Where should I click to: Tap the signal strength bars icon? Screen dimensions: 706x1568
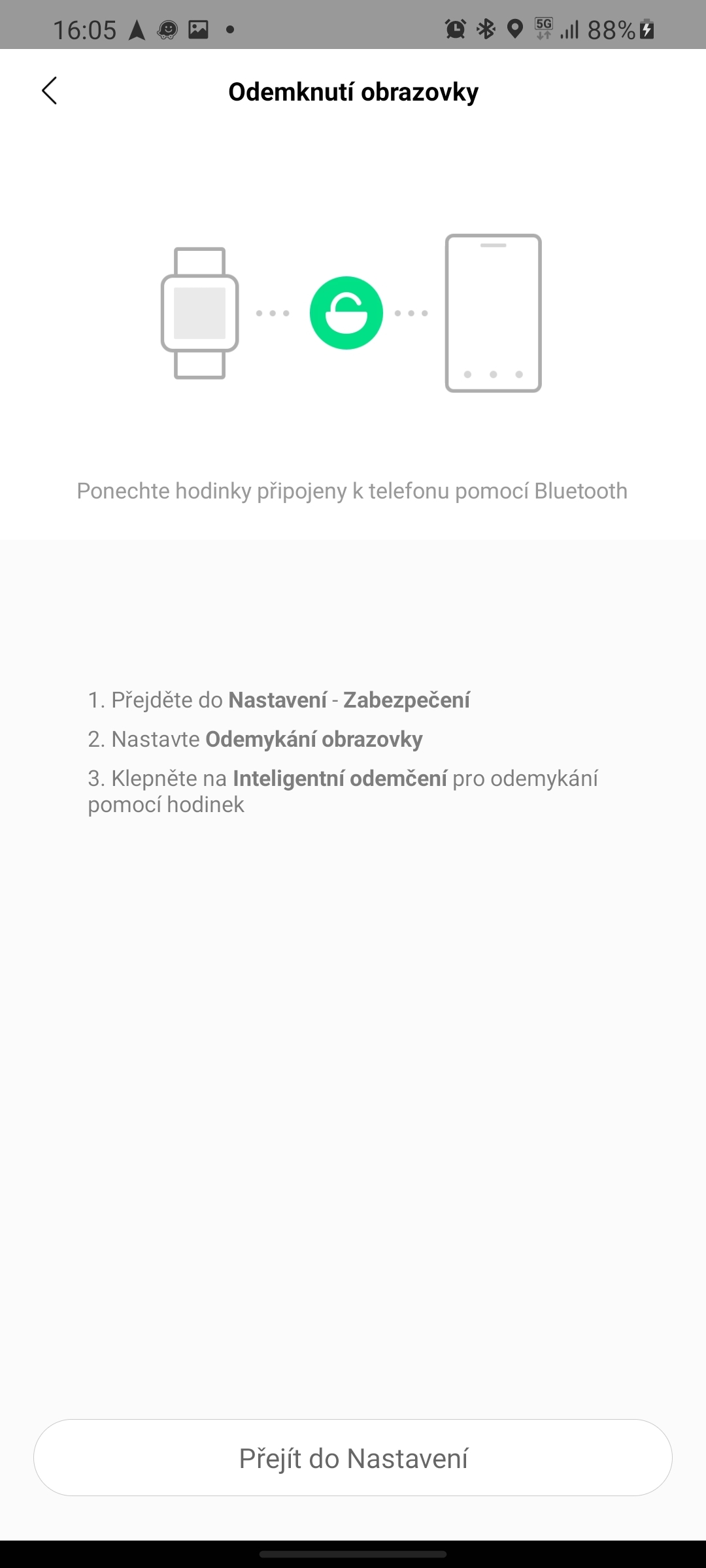point(570,29)
